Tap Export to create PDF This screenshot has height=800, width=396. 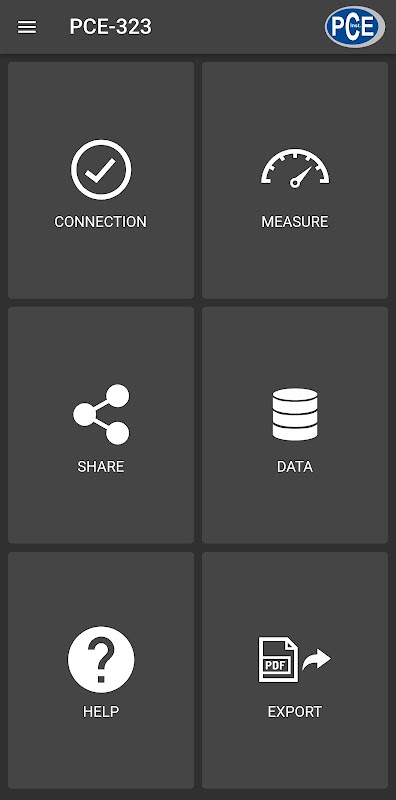295,670
